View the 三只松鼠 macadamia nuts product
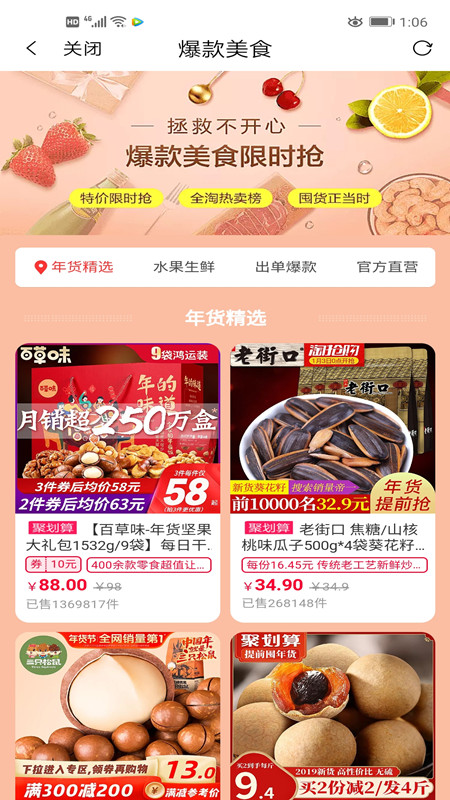Screen dimensions: 450x800 (118, 716)
